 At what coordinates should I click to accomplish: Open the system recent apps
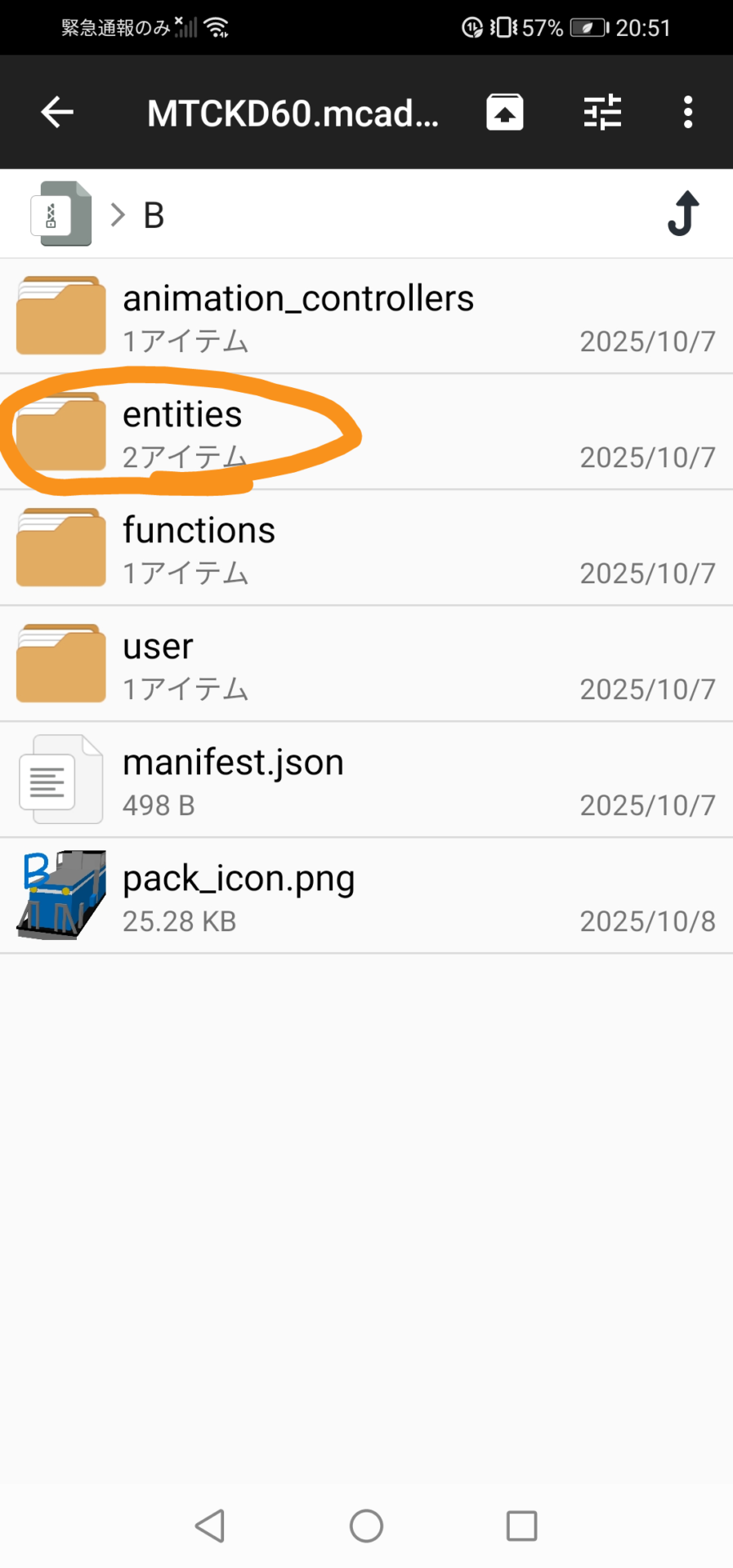(521, 1525)
